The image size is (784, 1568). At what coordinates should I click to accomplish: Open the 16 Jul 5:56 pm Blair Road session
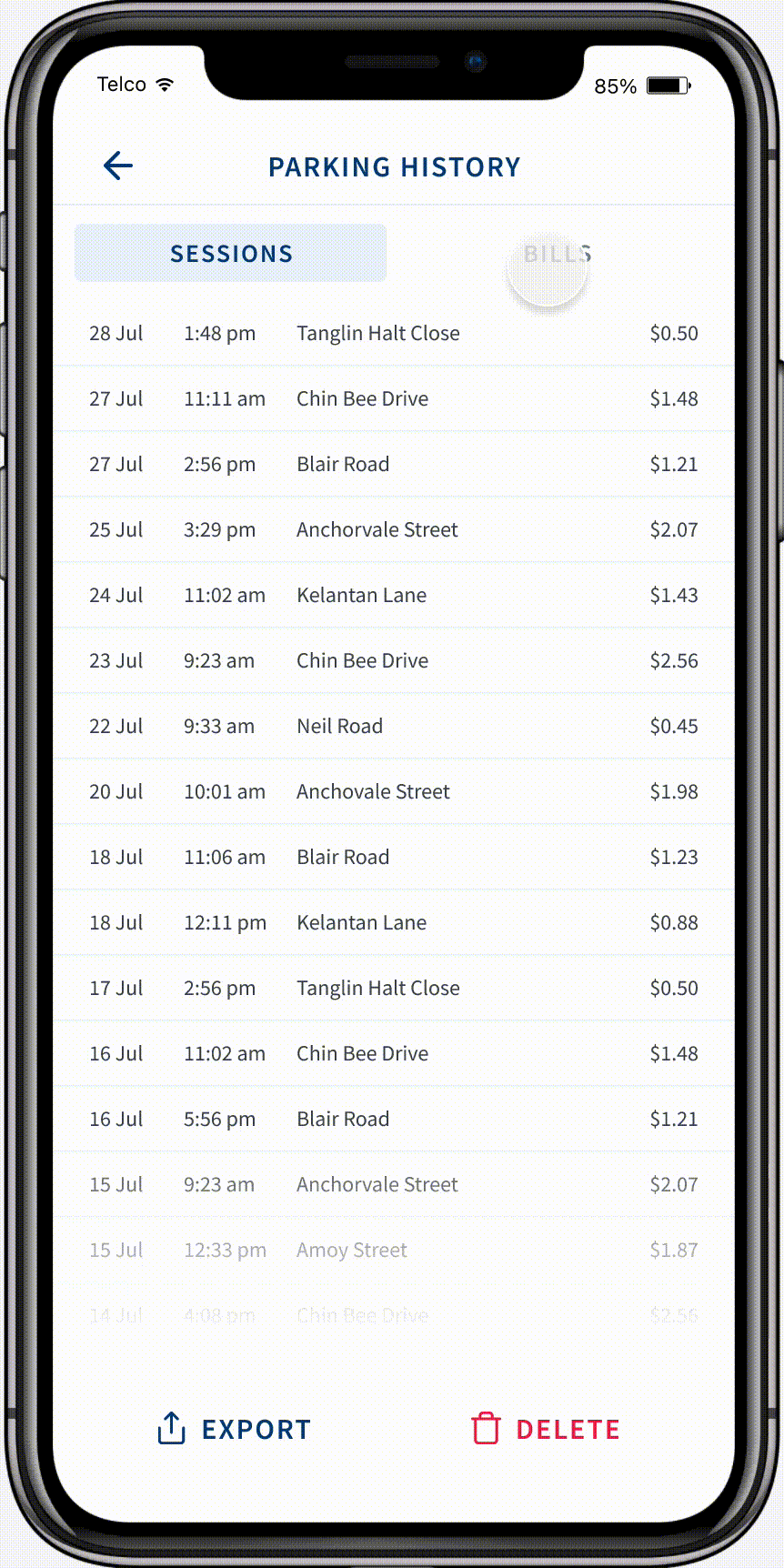tap(393, 1120)
